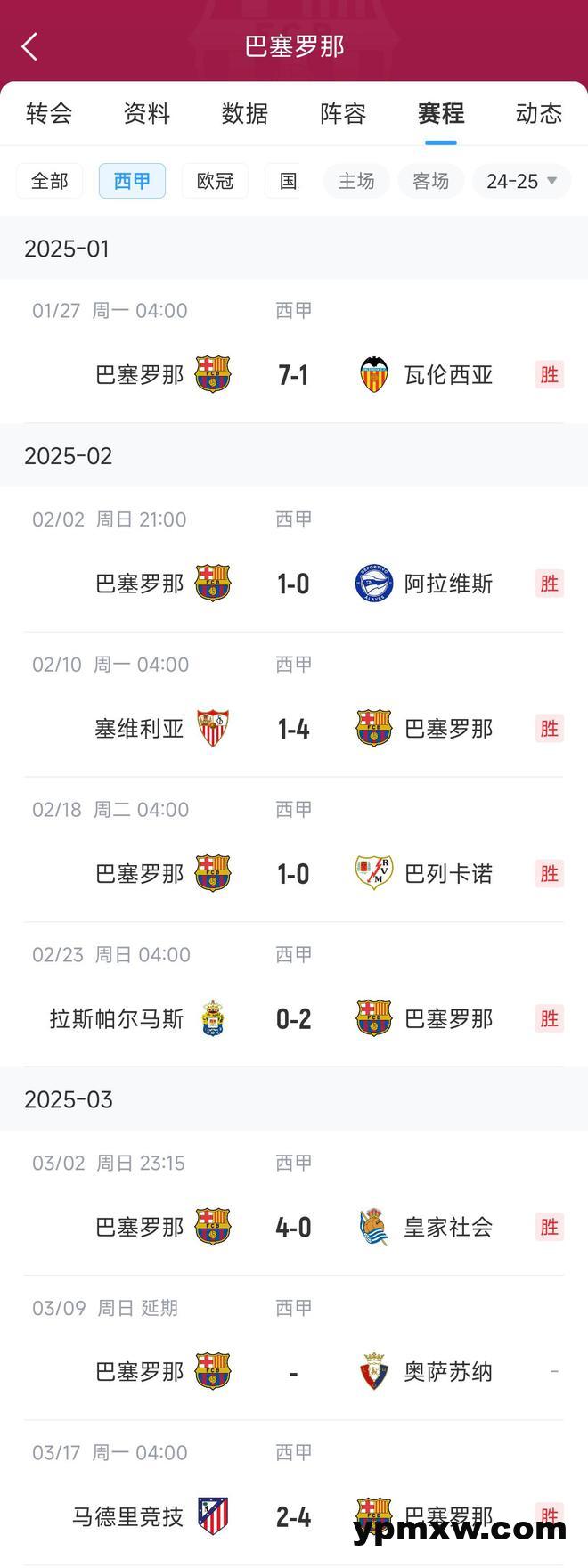Open the postponed match against 奥萨苏纳

(293, 1372)
